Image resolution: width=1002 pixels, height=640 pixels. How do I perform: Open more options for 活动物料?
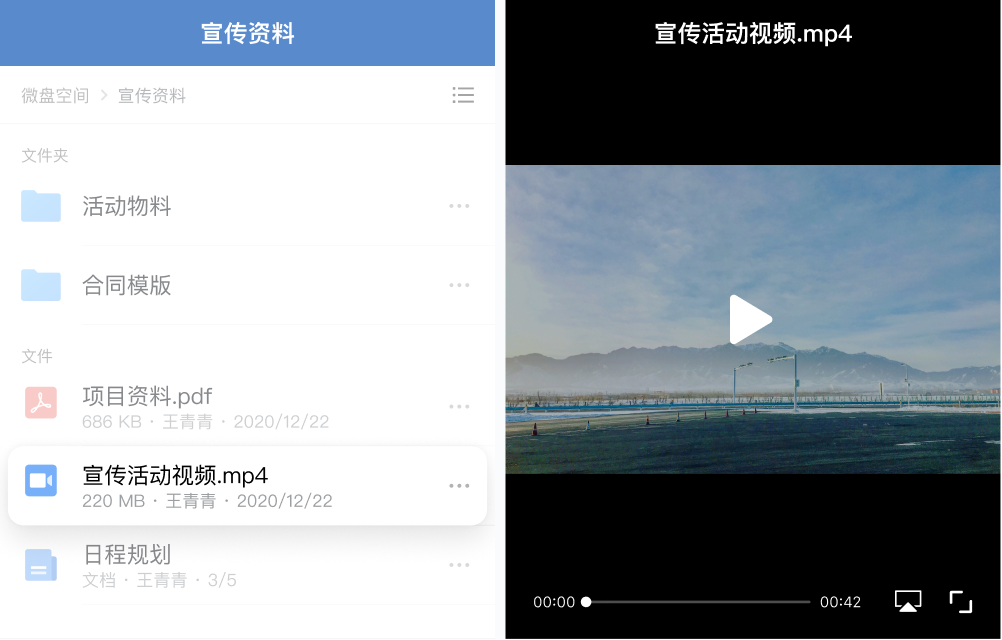[459, 206]
